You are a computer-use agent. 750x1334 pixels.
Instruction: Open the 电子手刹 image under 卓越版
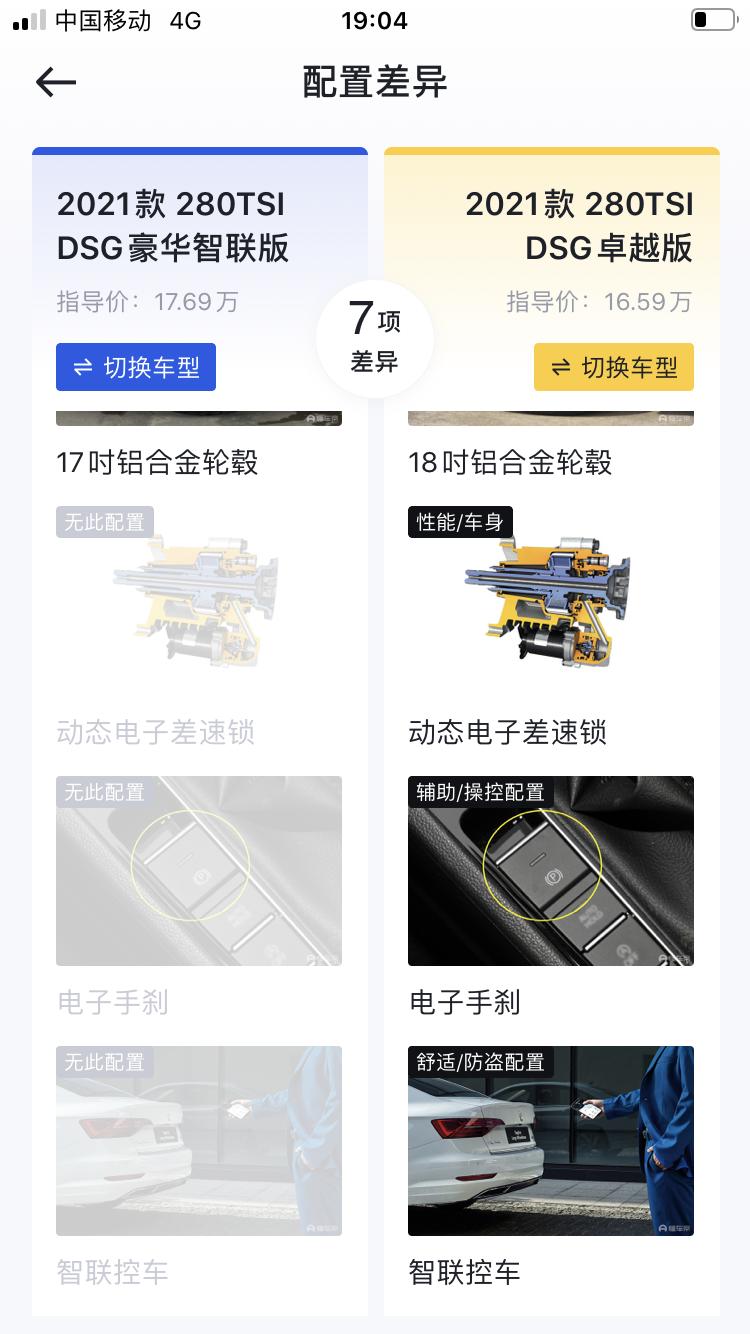pyautogui.click(x=551, y=871)
